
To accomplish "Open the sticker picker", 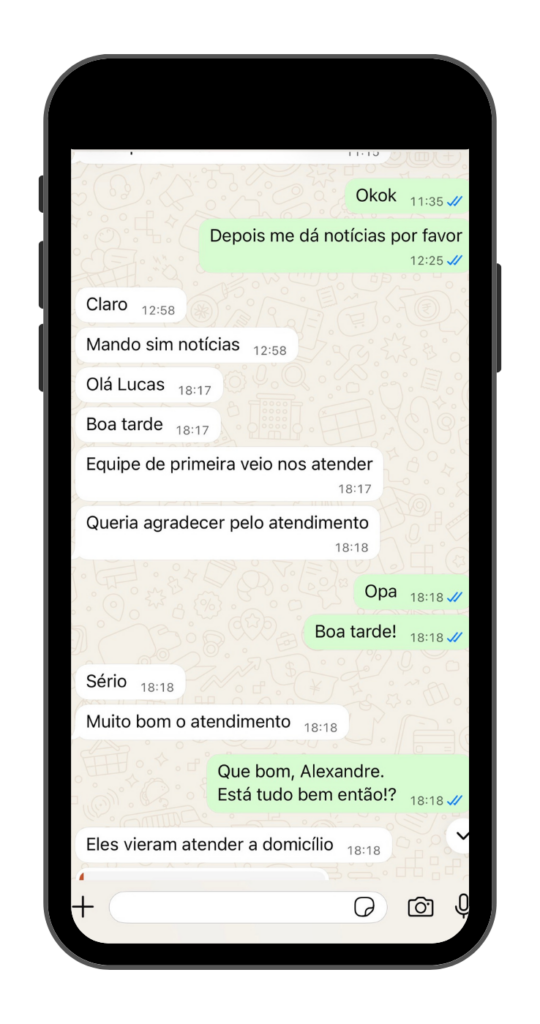I will (364, 907).
